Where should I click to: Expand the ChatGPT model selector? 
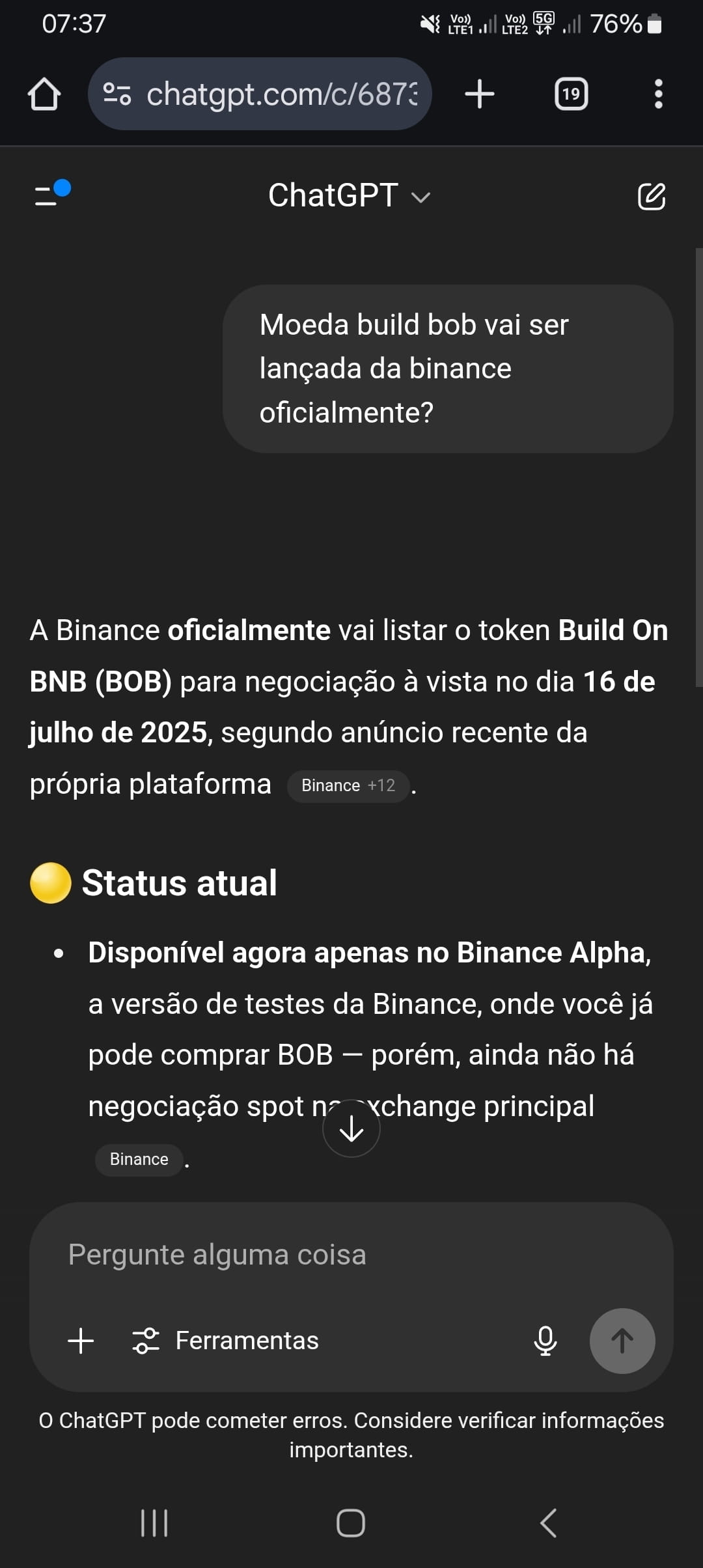[x=350, y=195]
